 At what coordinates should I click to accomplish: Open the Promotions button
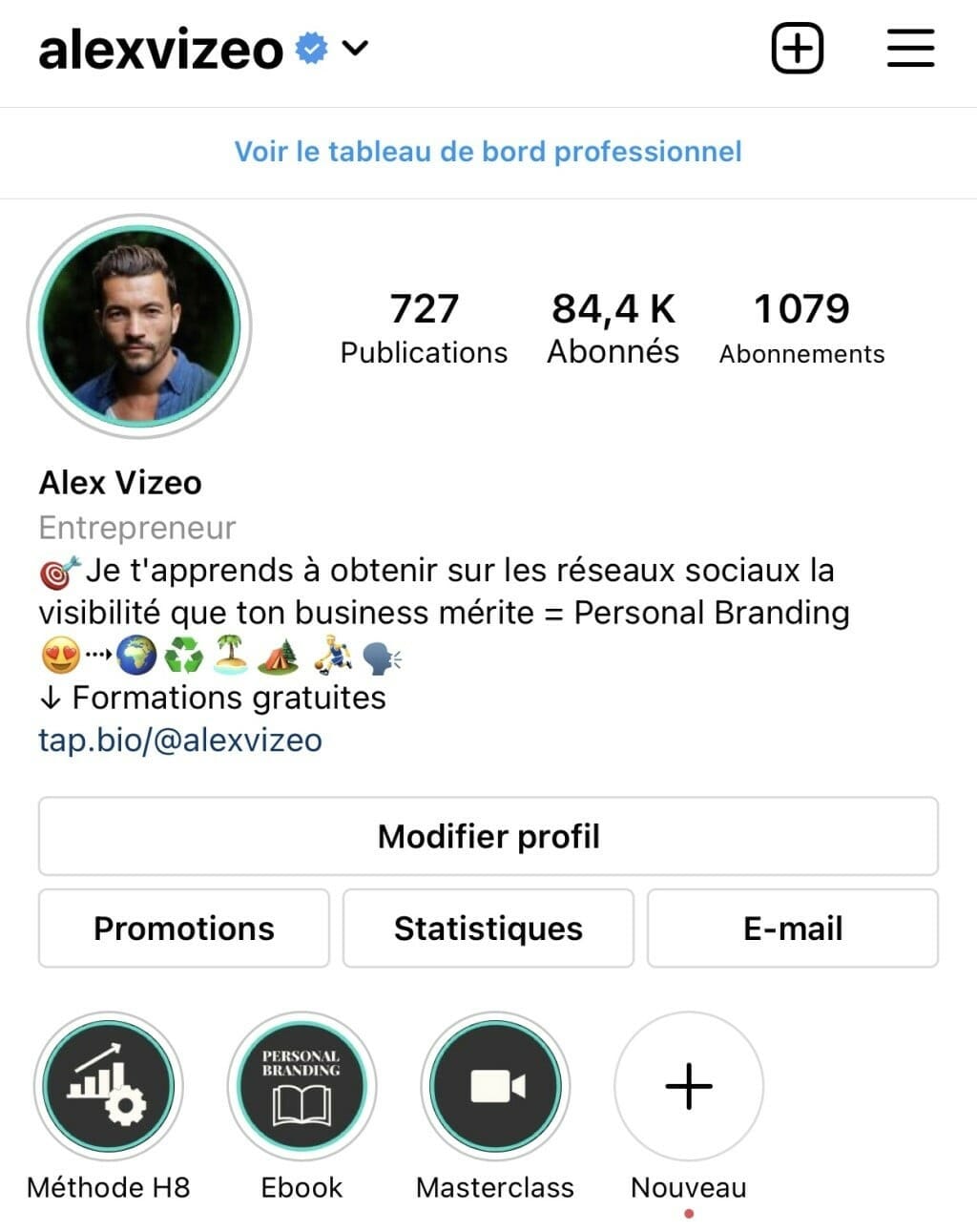(183, 928)
